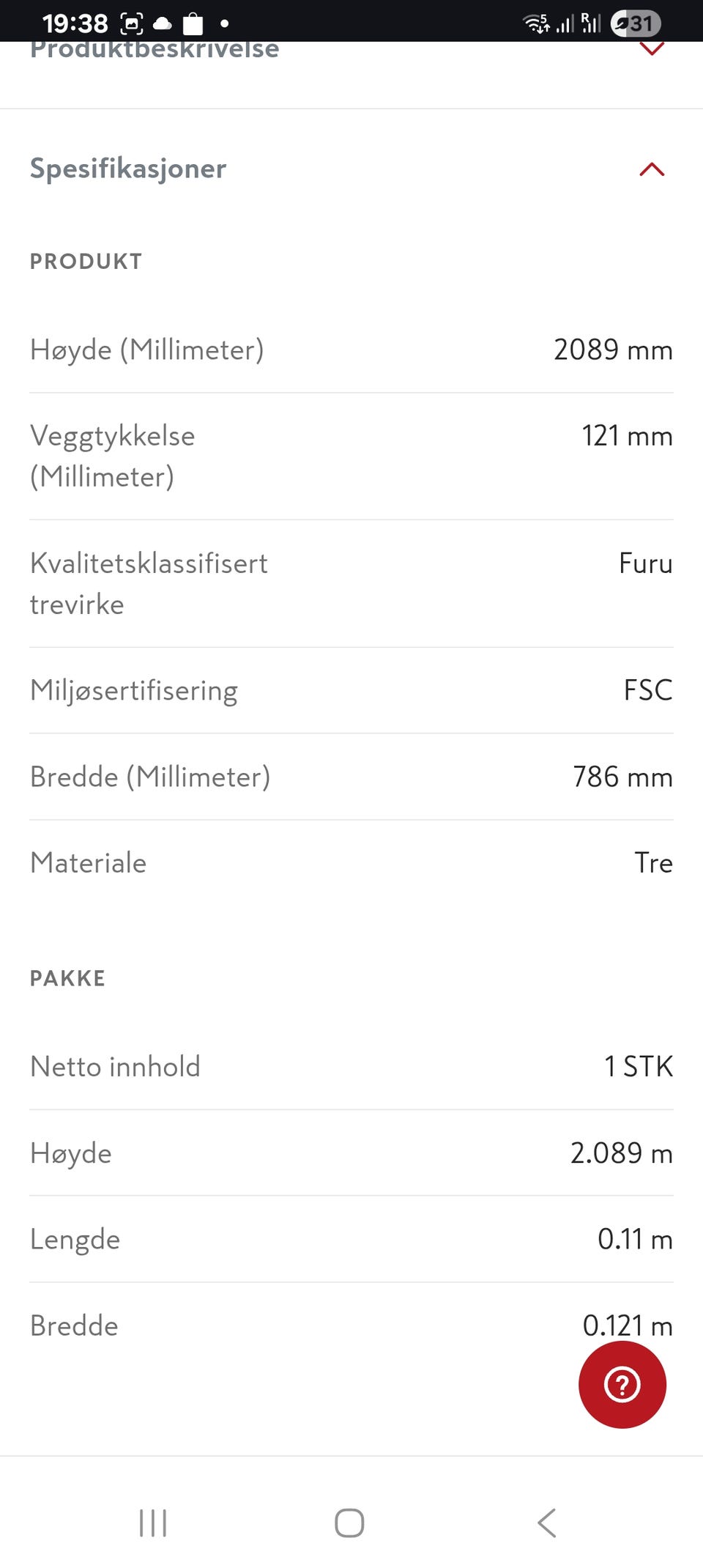Tap the Høyde (Millimeter) spec row

point(350,350)
